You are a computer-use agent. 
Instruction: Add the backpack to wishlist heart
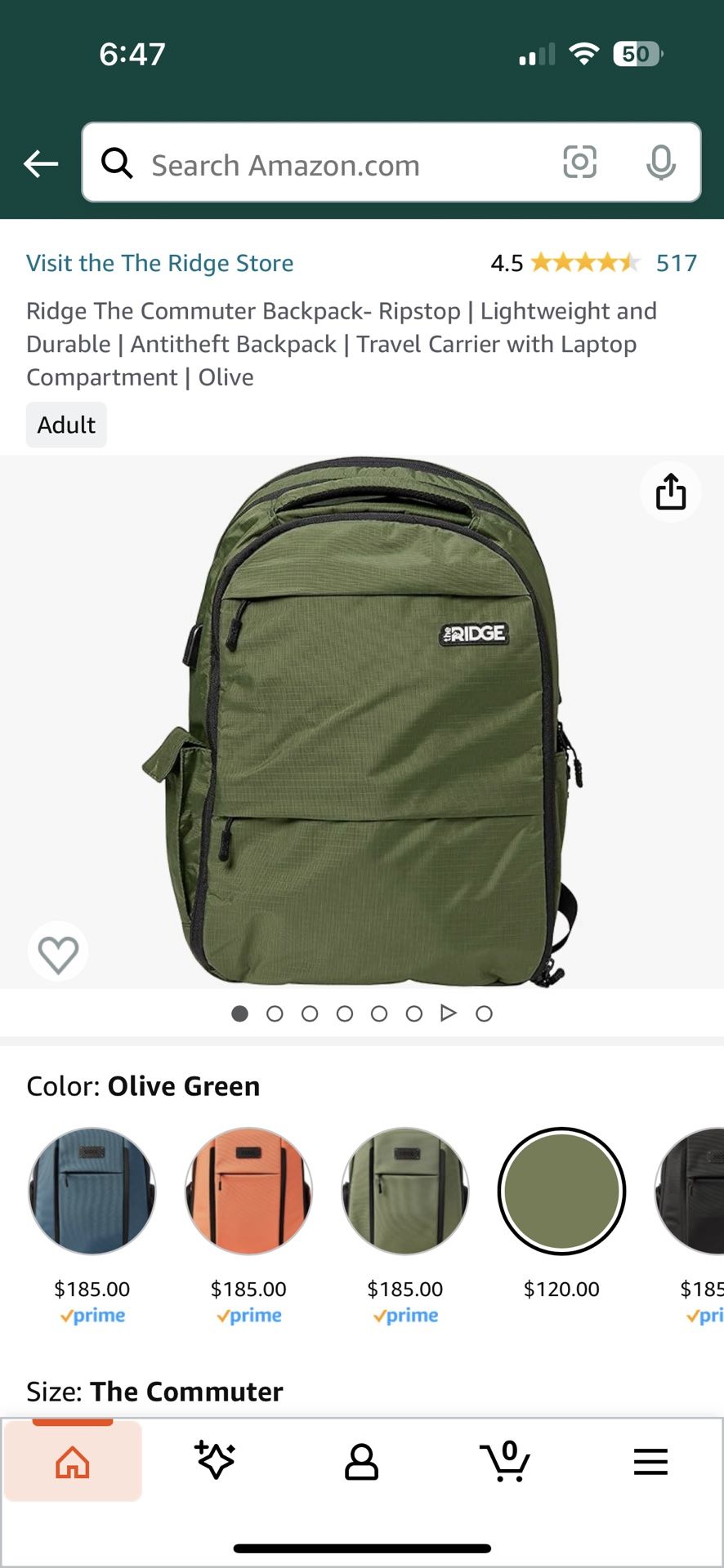(x=58, y=952)
